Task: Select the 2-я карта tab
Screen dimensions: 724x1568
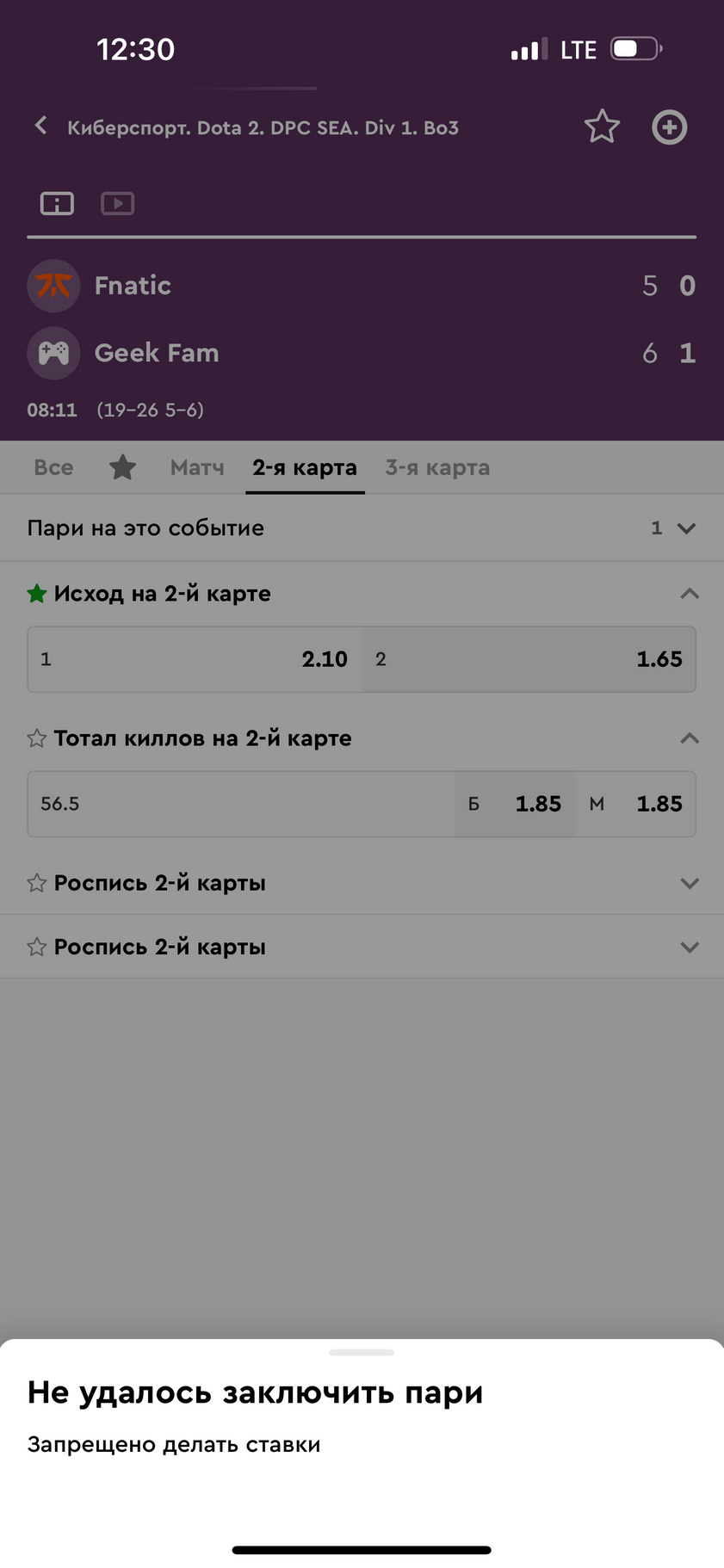Action: coord(305,467)
